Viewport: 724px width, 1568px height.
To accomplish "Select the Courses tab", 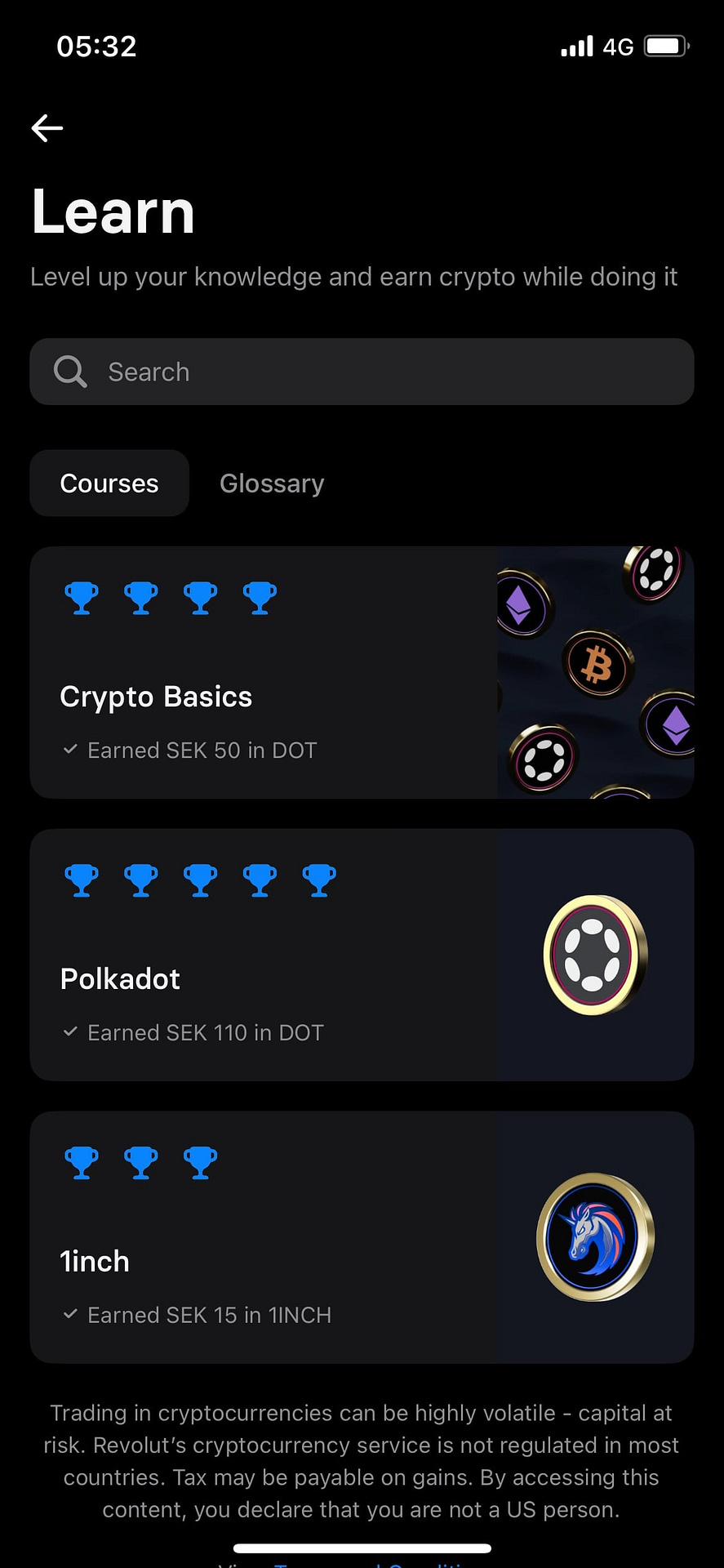I will (x=109, y=483).
